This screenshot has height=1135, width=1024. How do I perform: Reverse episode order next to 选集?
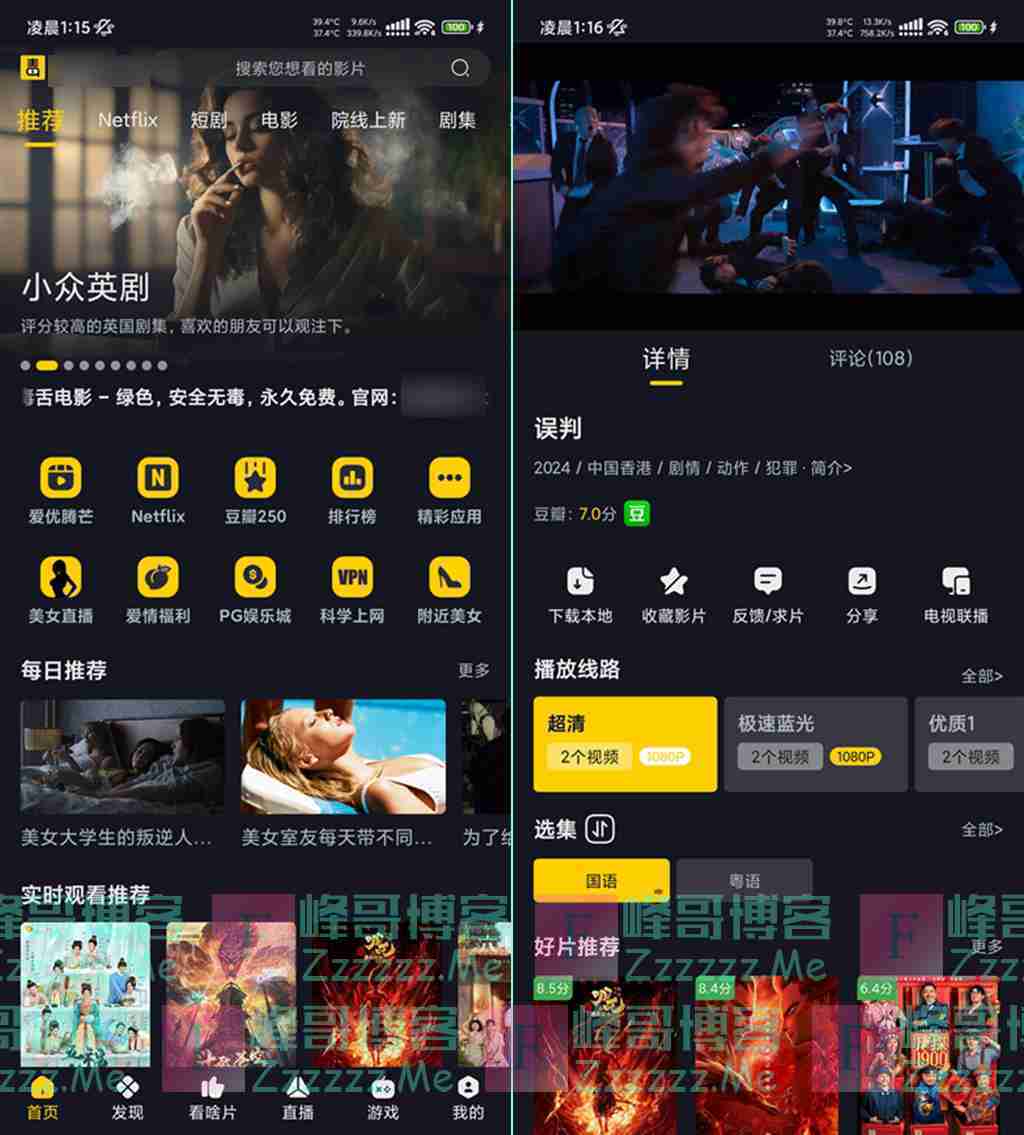coord(600,829)
